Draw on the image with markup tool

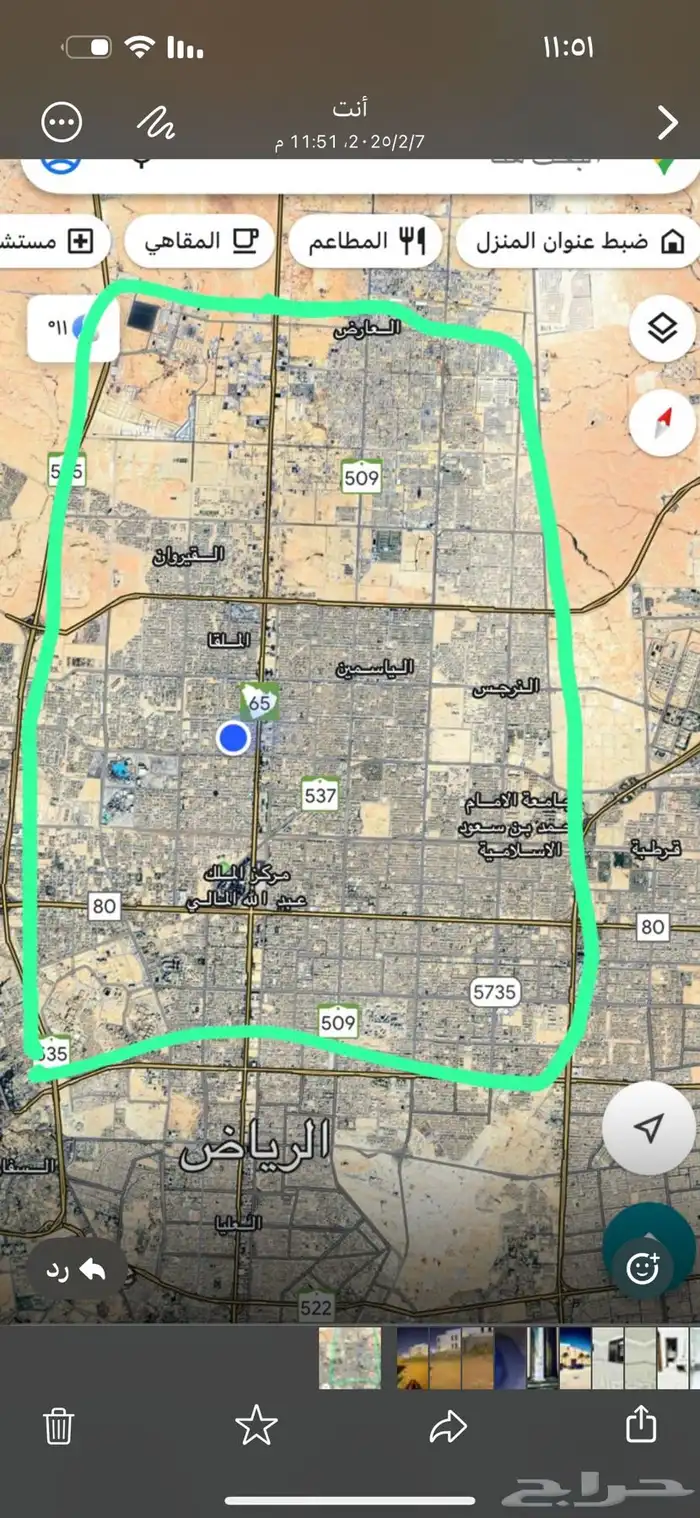pos(156,123)
